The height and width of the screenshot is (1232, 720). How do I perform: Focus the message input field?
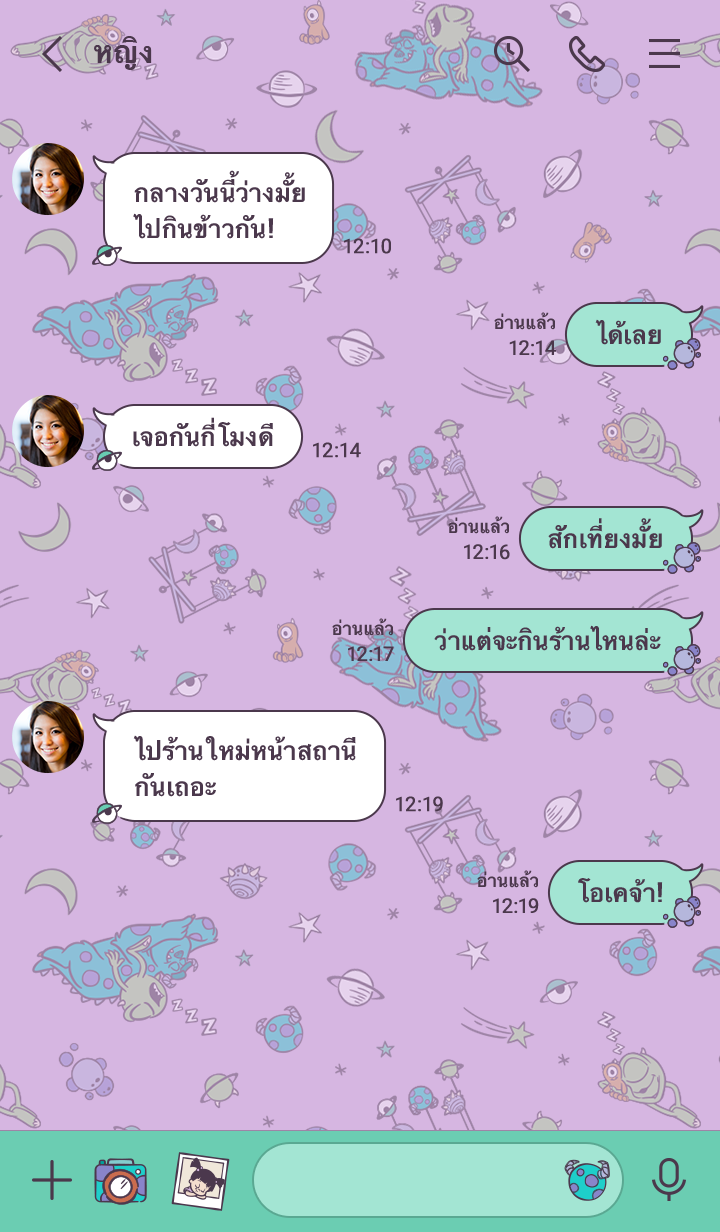point(405,1181)
